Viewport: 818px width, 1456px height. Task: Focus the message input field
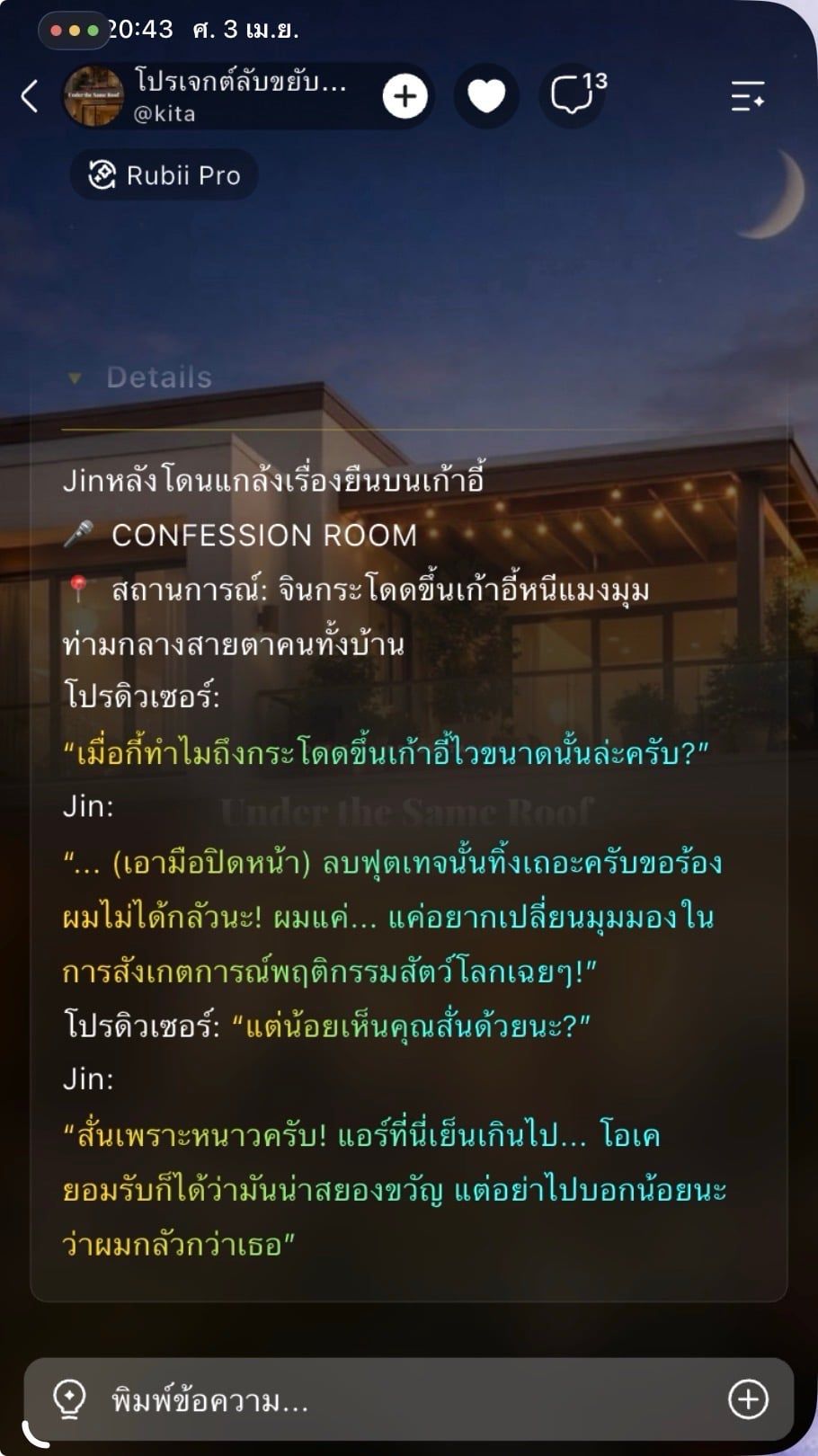point(409,1399)
